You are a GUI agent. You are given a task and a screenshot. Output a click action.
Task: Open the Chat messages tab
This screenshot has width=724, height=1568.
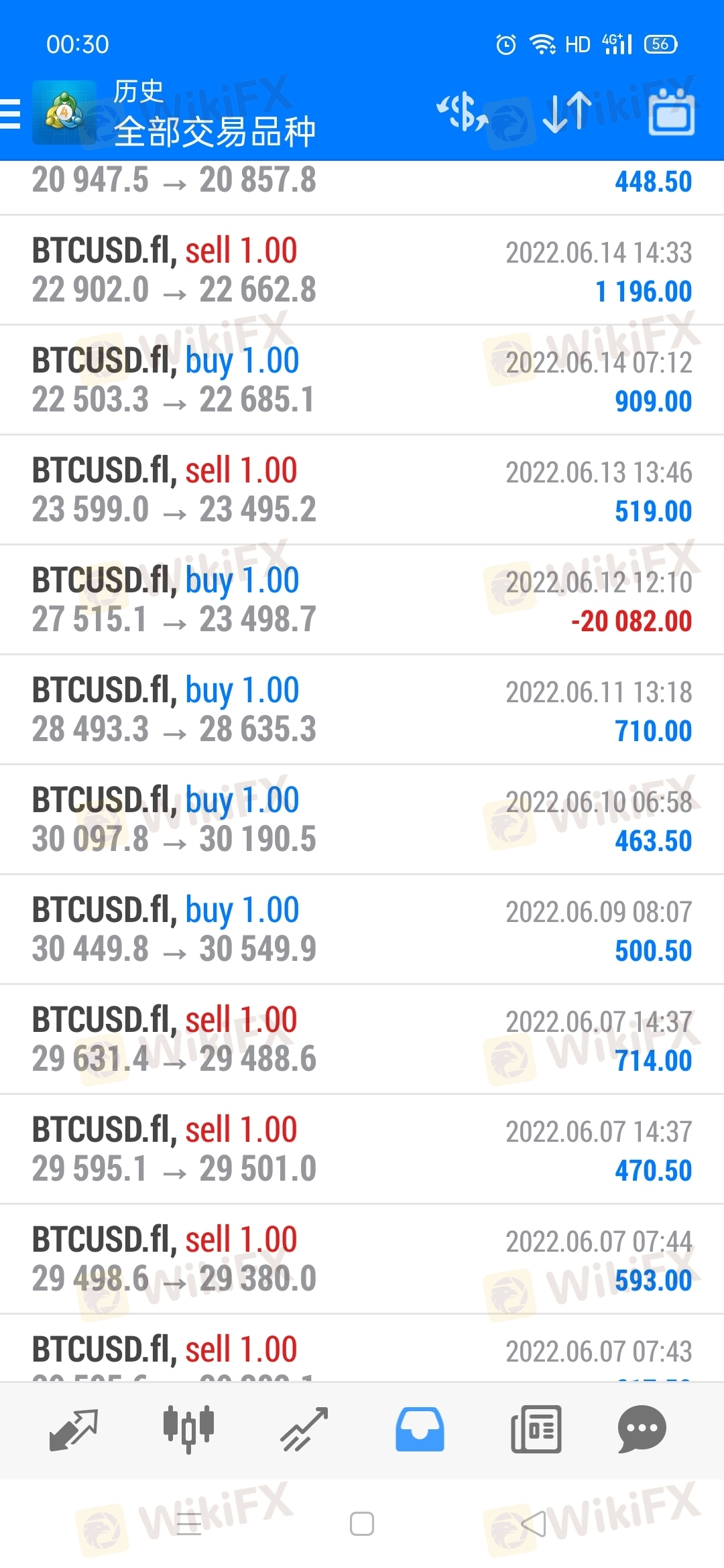tap(642, 1429)
